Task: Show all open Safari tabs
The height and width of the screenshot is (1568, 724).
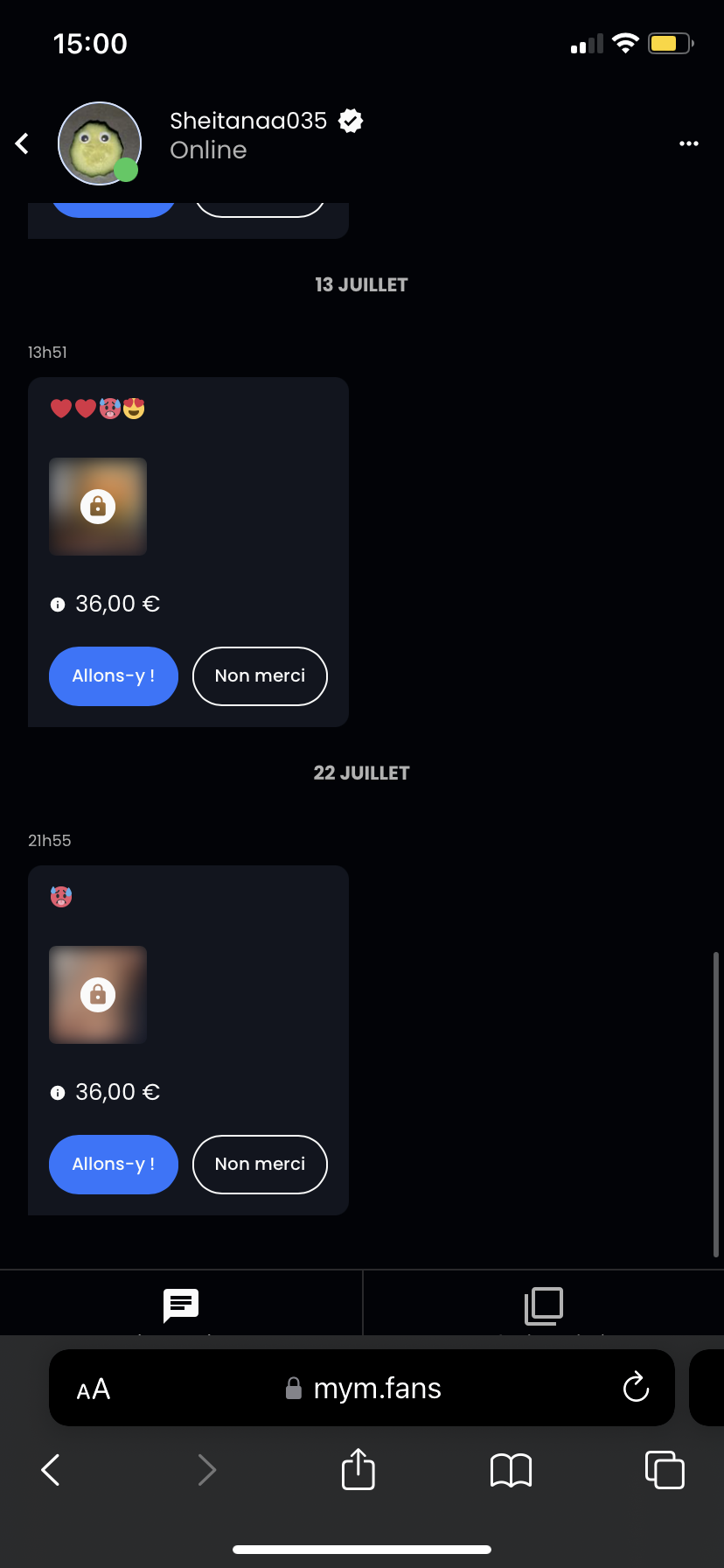Action: [665, 1470]
